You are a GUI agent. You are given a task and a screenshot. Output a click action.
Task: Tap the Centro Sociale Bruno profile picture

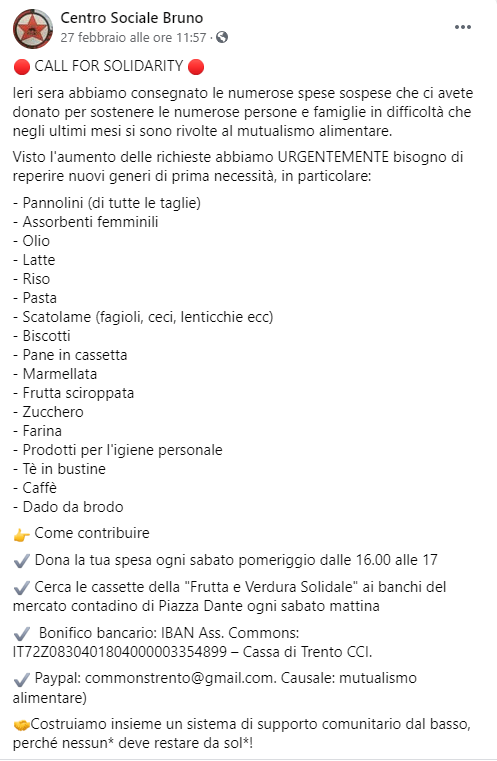(x=33, y=29)
